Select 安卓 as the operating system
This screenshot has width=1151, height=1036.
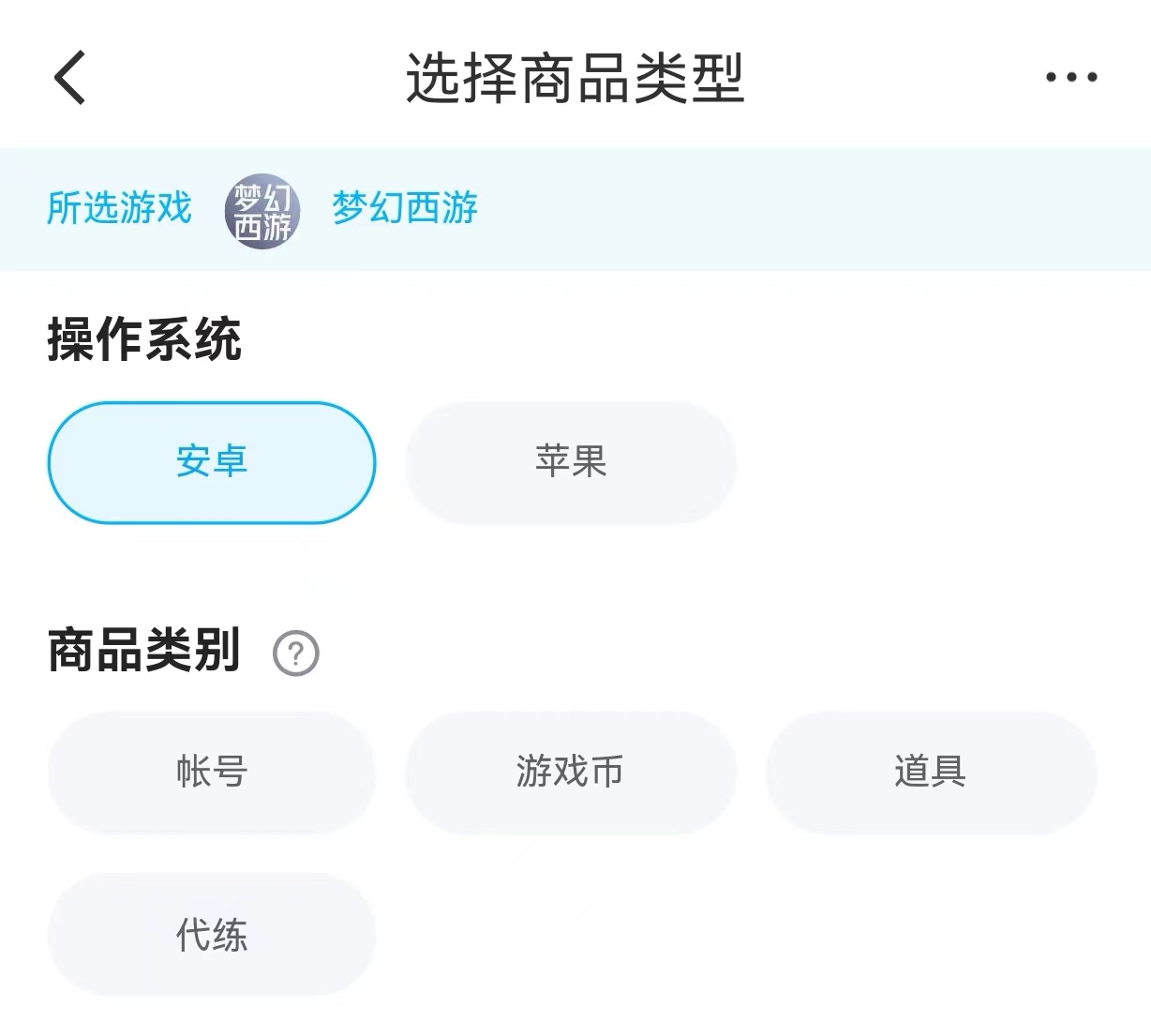tap(212, 462)
